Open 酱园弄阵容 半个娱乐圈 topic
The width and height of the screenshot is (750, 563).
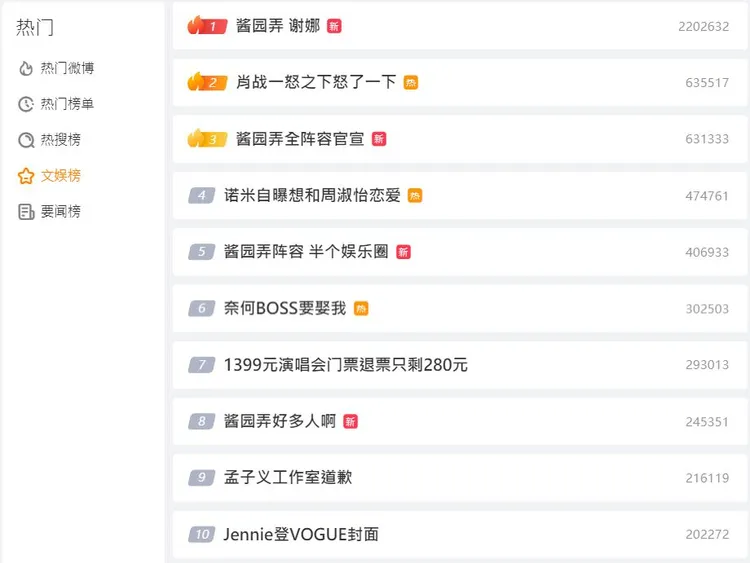click(306, 252)
